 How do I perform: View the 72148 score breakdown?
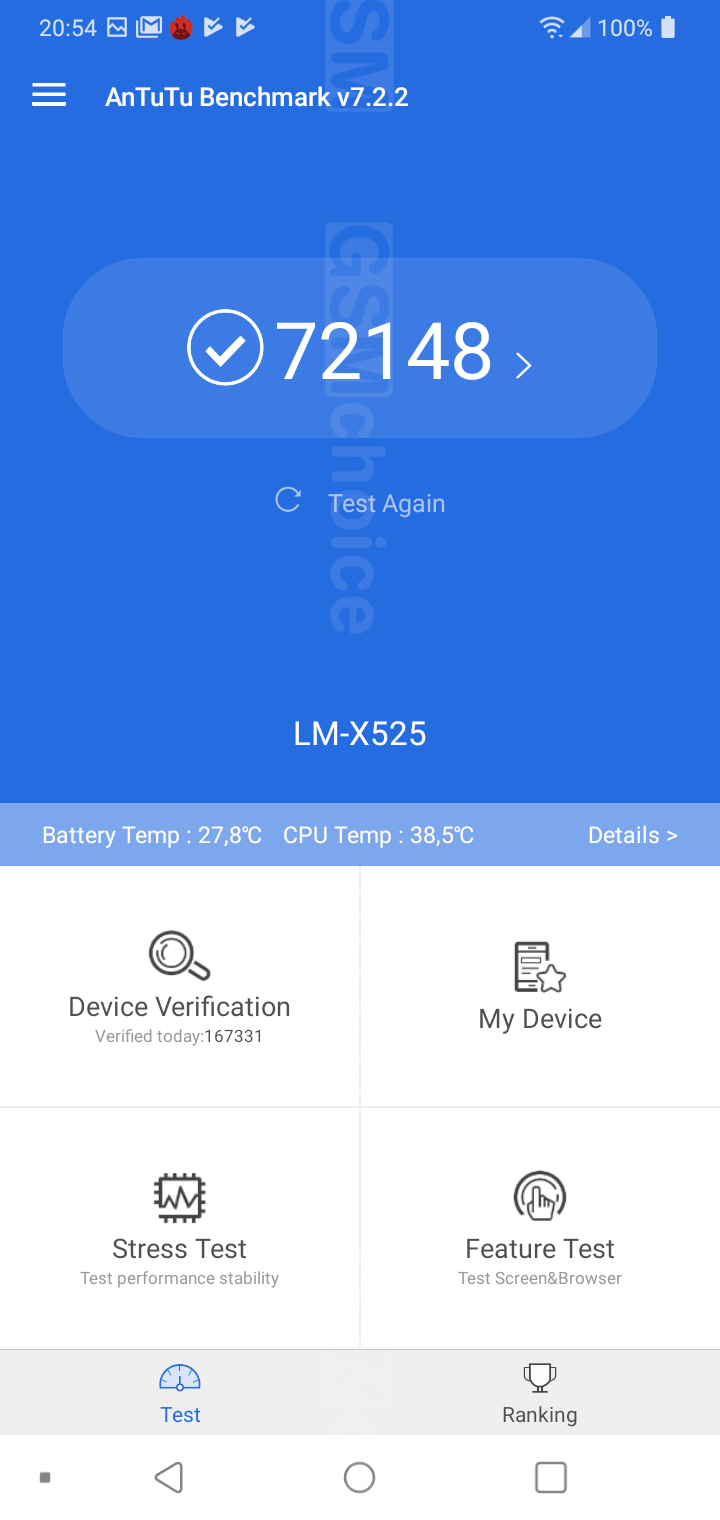pyautogui.click(x=360, y=349)
